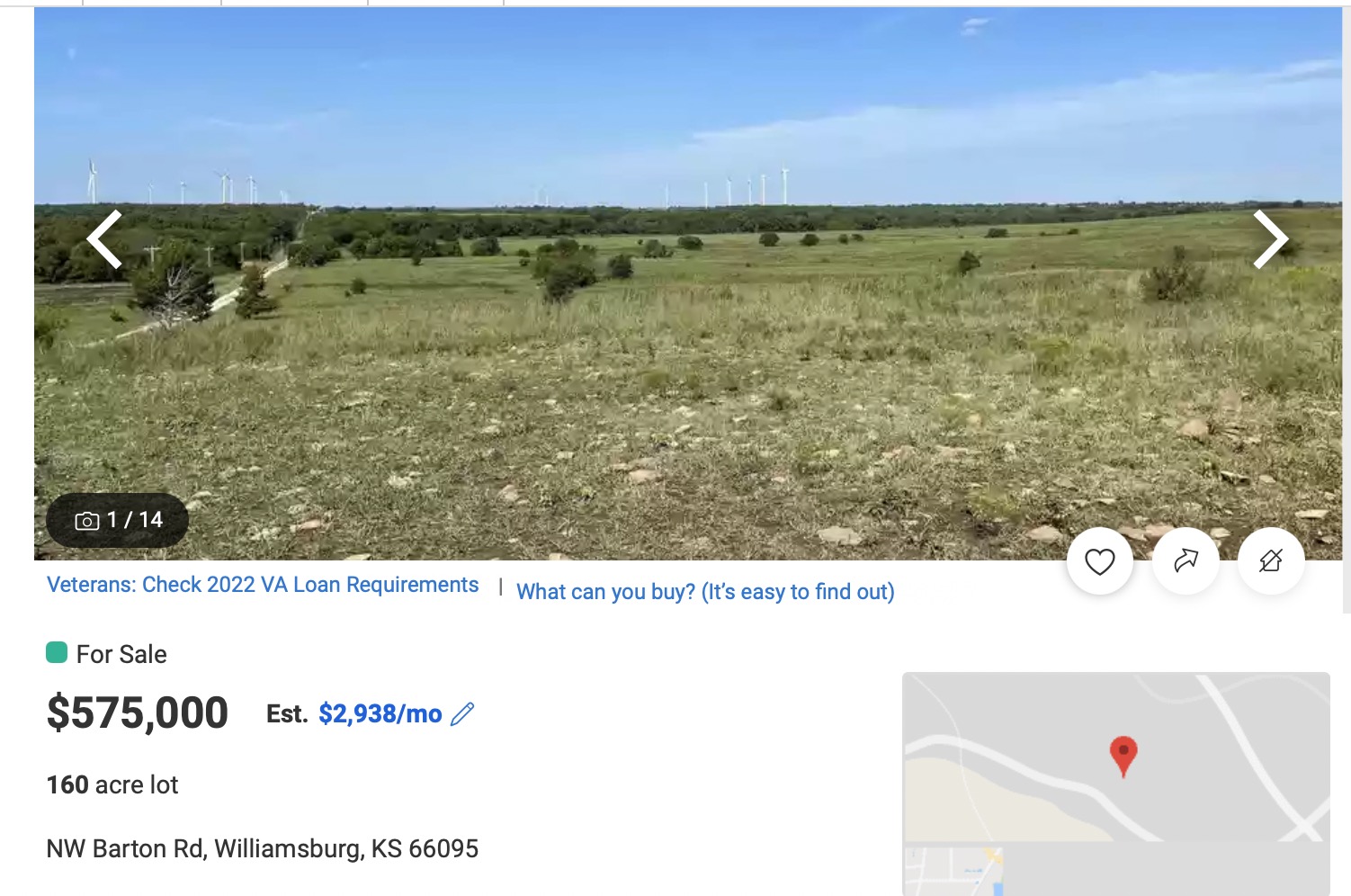
Task: Save this listing with the heart icon
Action: pos(1099,561)
